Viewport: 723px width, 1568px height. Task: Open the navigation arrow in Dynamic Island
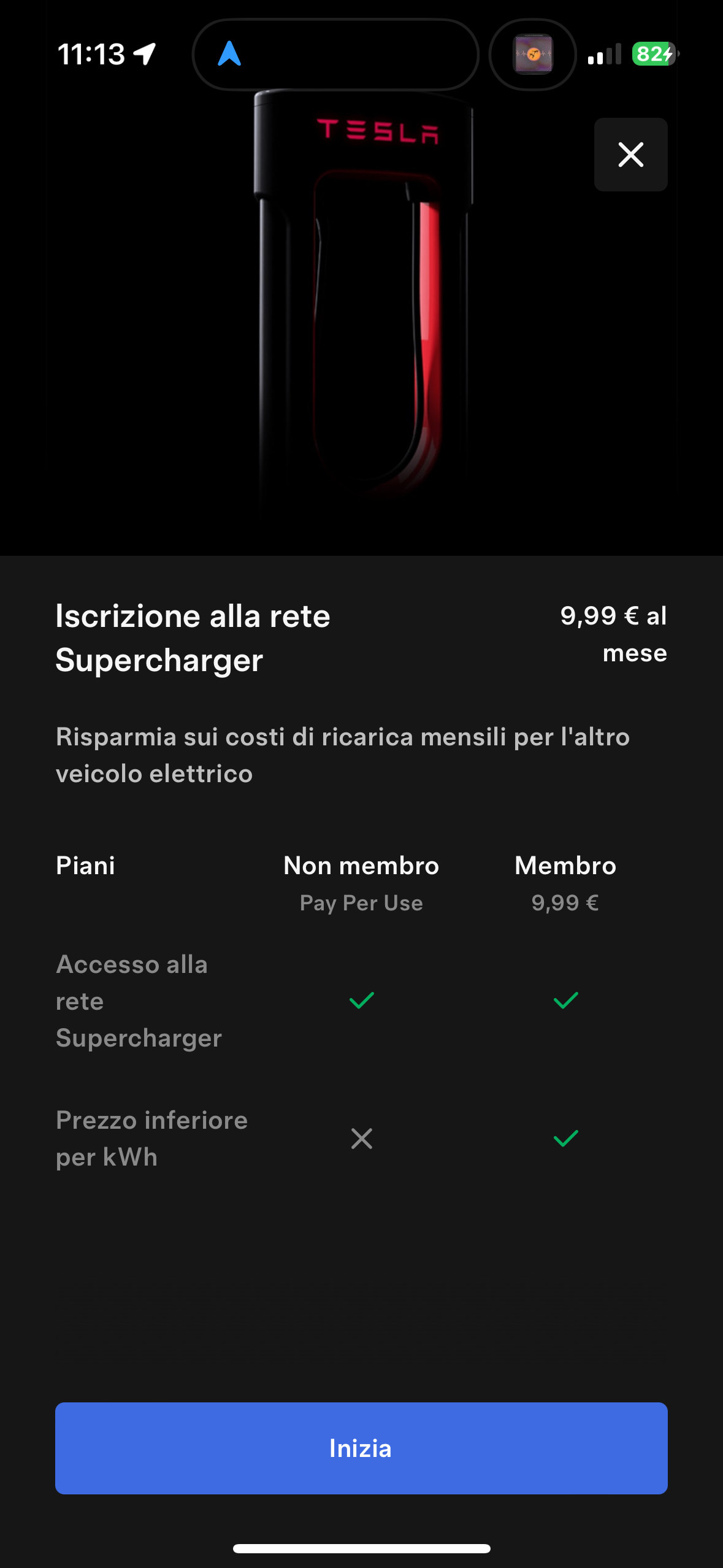point(229,54)
